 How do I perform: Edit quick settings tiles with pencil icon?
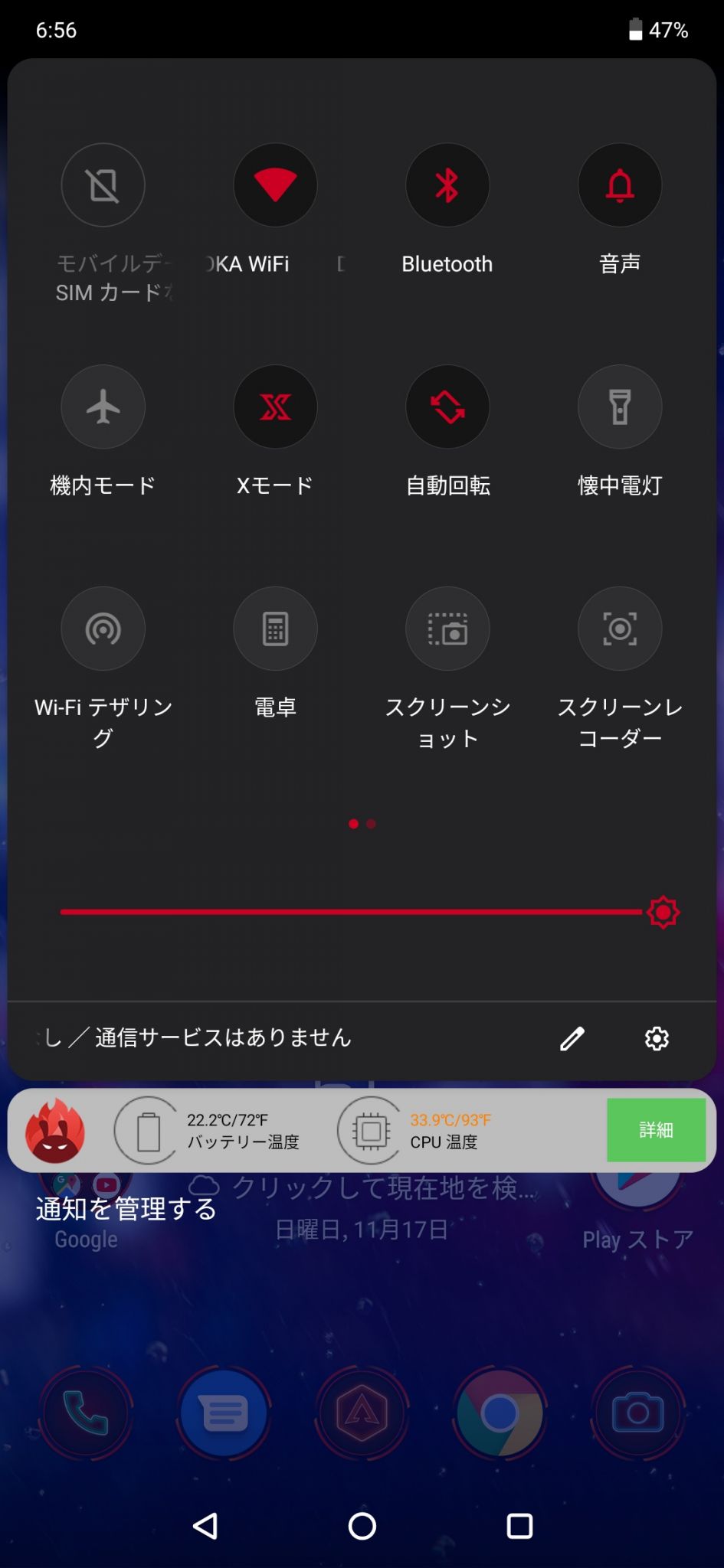(572, 1039)
